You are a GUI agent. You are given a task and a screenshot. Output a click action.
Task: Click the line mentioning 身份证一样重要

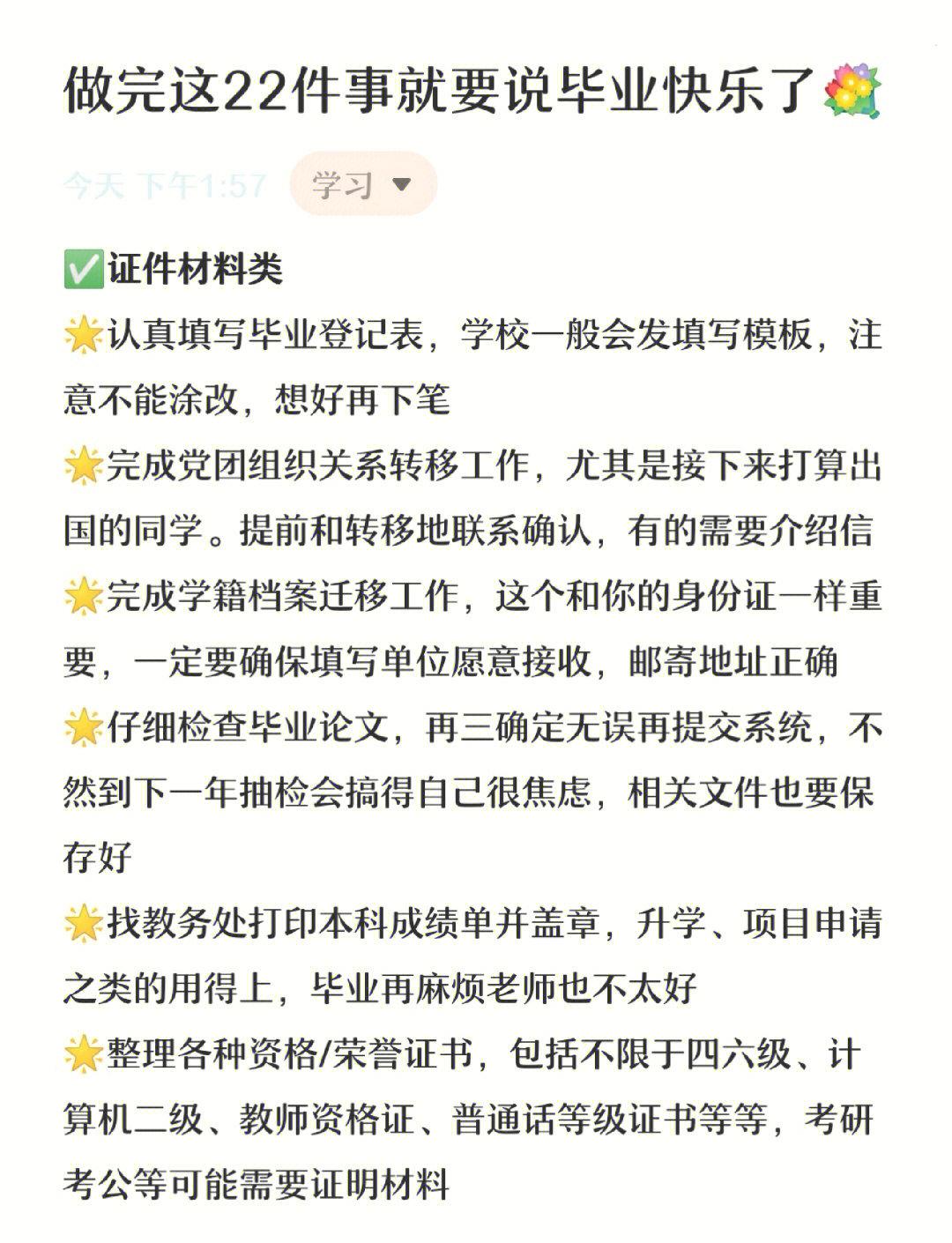[x=476, y=596]
